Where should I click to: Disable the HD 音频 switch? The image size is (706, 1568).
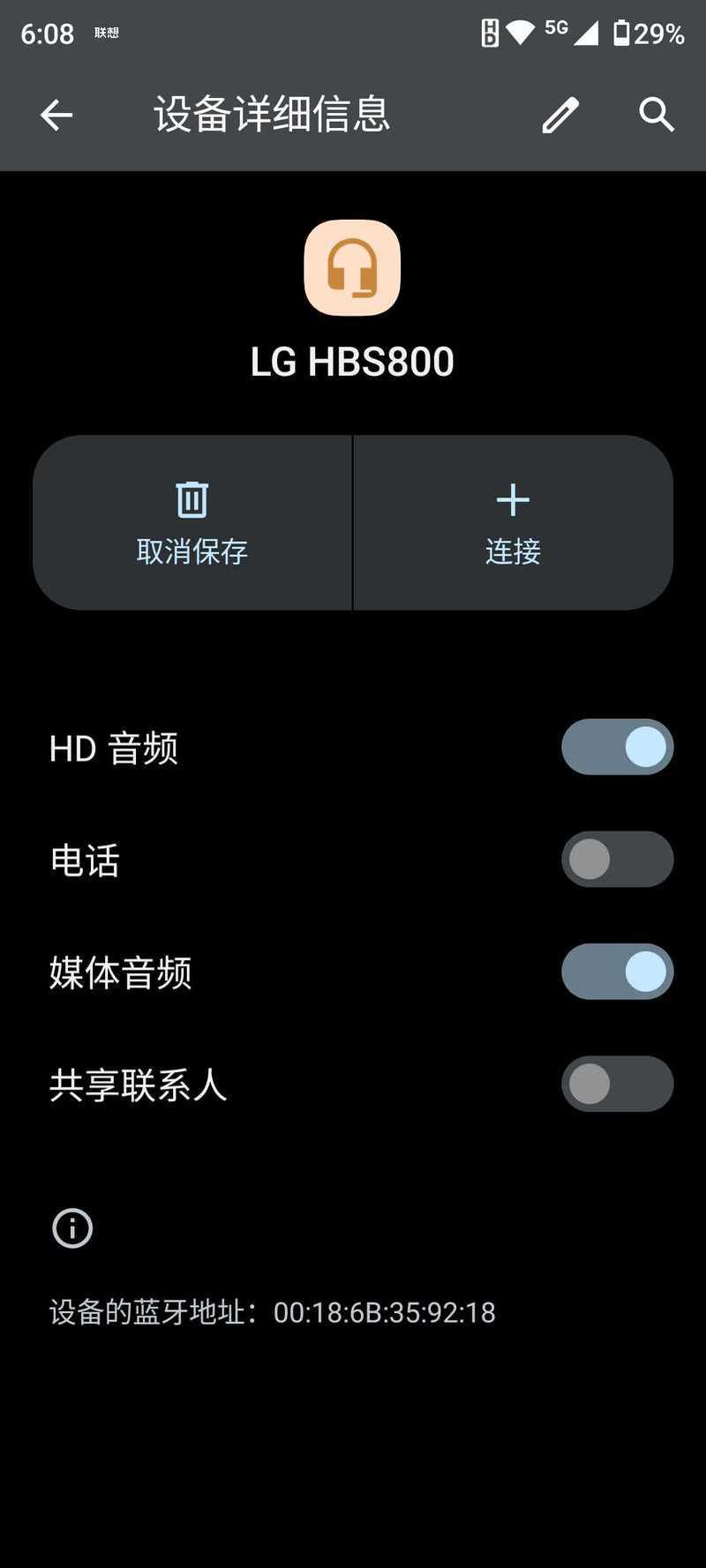(x=618, y=747)
